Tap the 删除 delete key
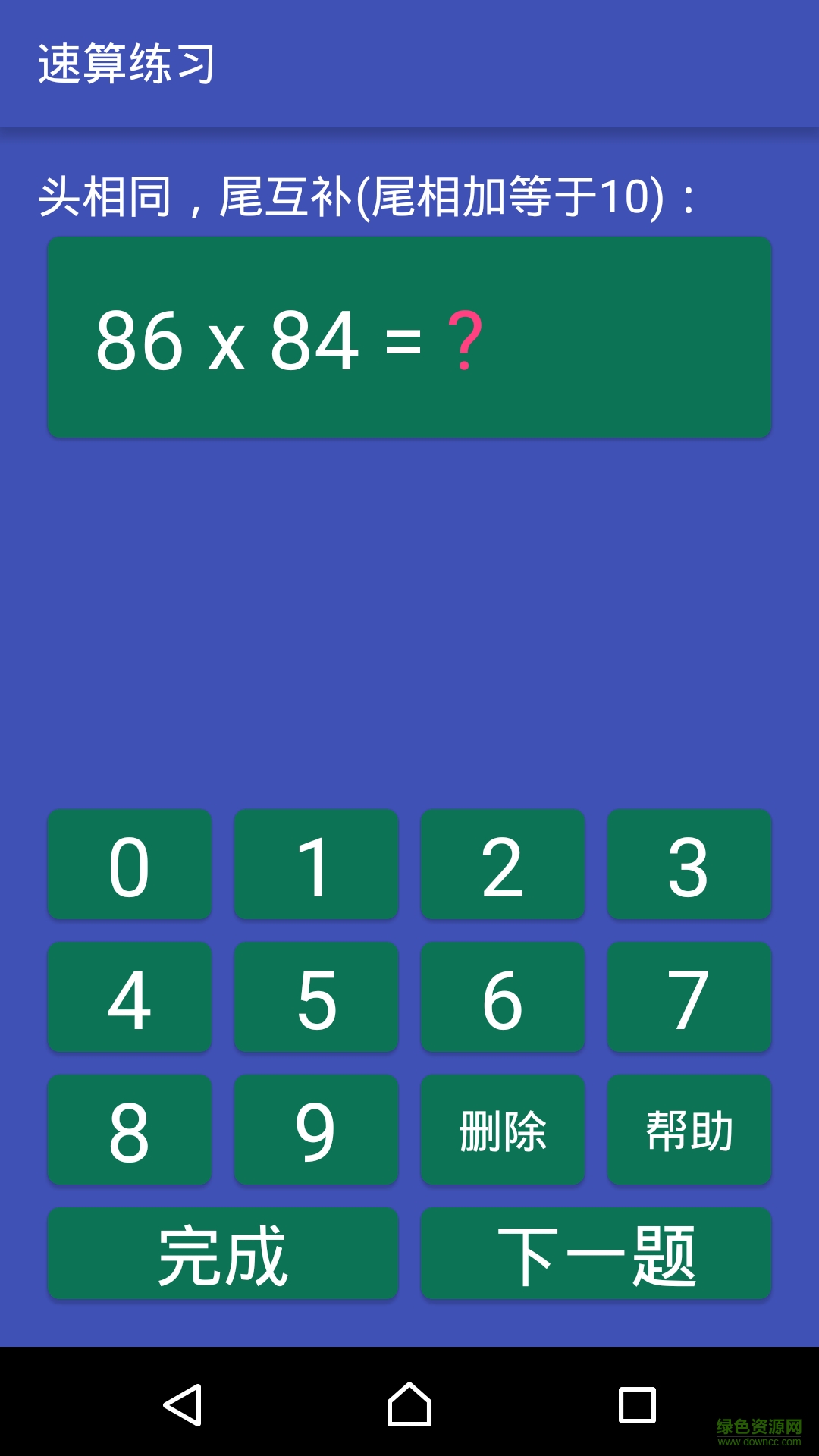The image size is (819, 1456). pos(503,1130)
